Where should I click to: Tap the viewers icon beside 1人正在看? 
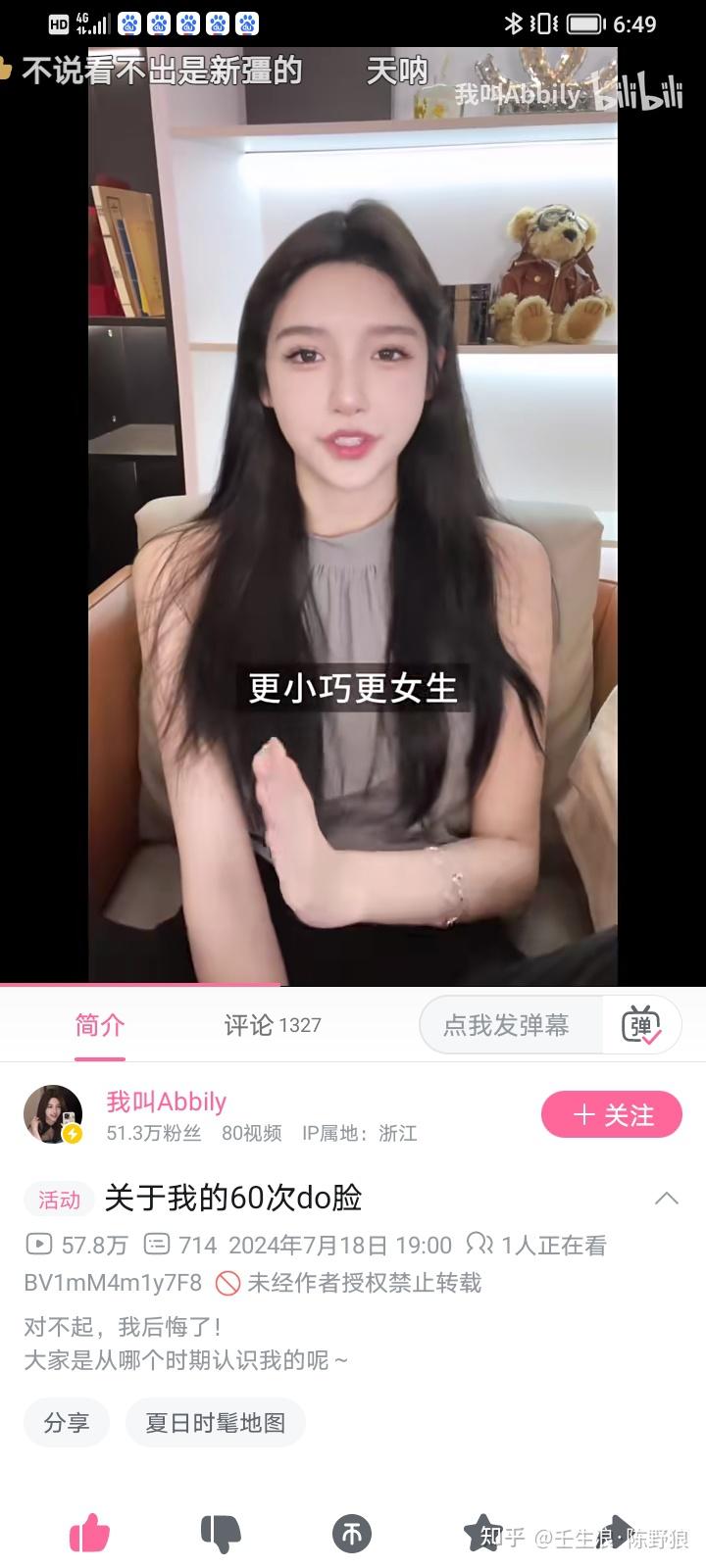[x=480, y=1245]
